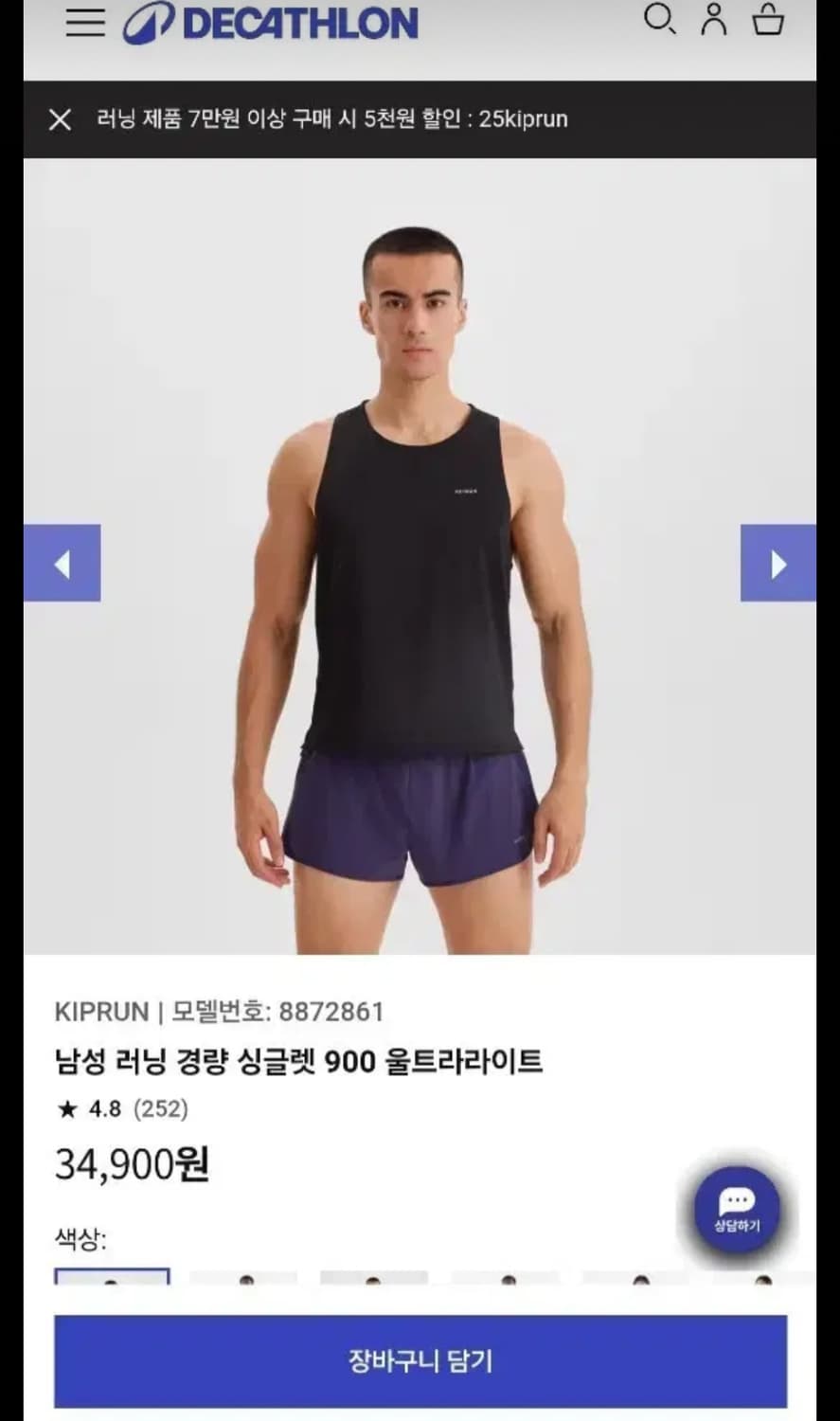Show next product image with right arrow
This screenshot has width=840, height=1421.
click(x=777, y=564)
